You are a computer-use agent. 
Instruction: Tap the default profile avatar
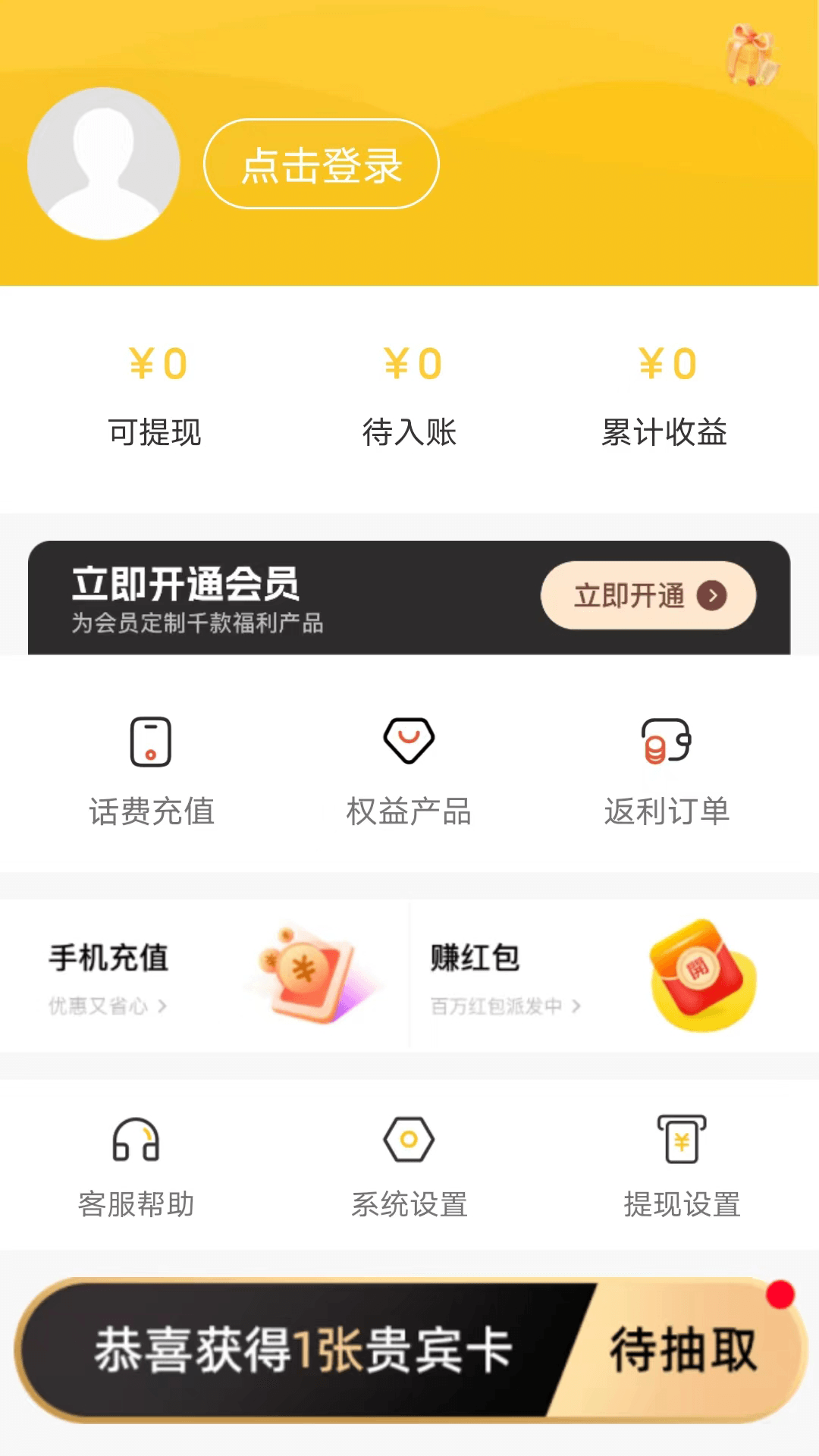(104, 164)
